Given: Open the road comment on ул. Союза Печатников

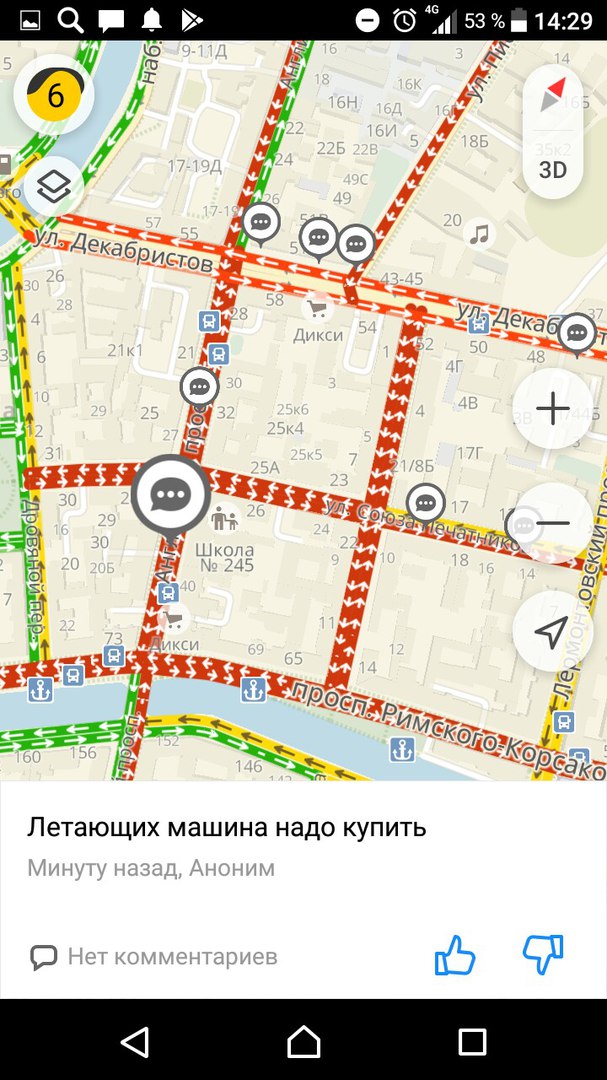Looking at the screenshot, I should [426, 502].
